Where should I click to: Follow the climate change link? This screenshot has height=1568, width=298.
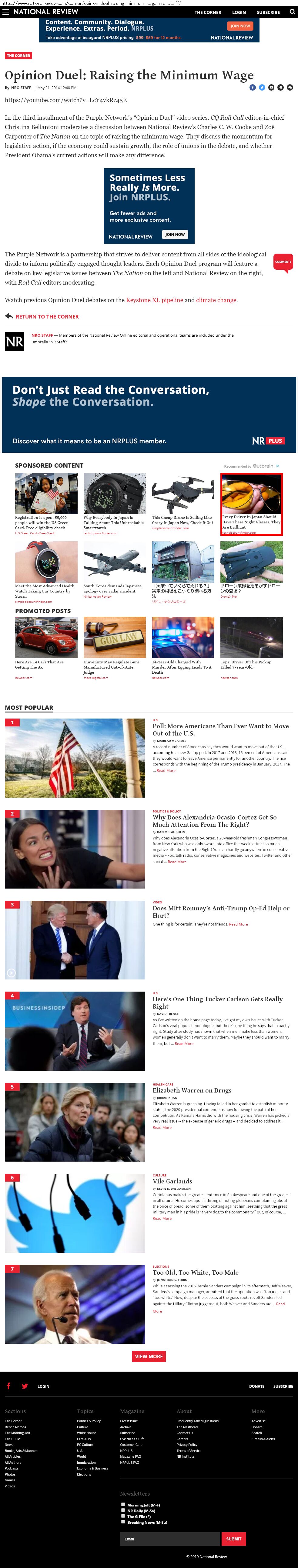216,300
